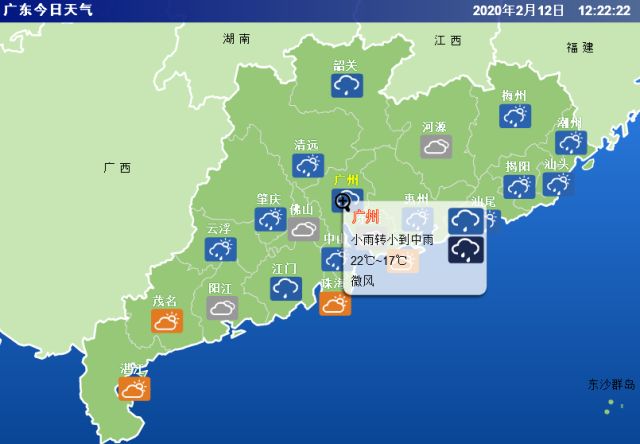Open Yangjiang (阳江) cloudy icon

[222, 307]
